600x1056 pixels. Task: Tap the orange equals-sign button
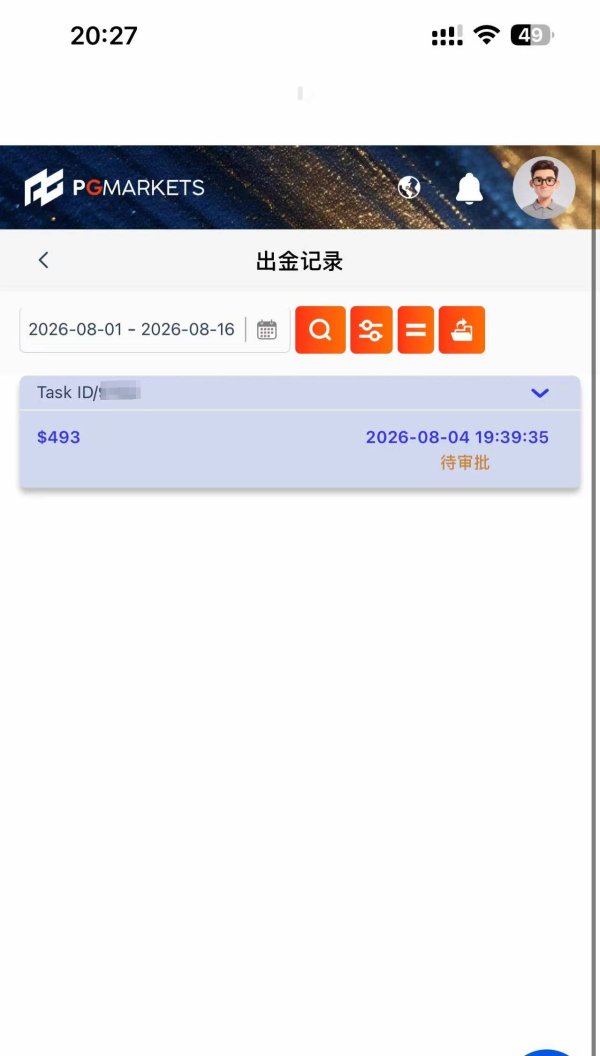click(x=415, y=330)
